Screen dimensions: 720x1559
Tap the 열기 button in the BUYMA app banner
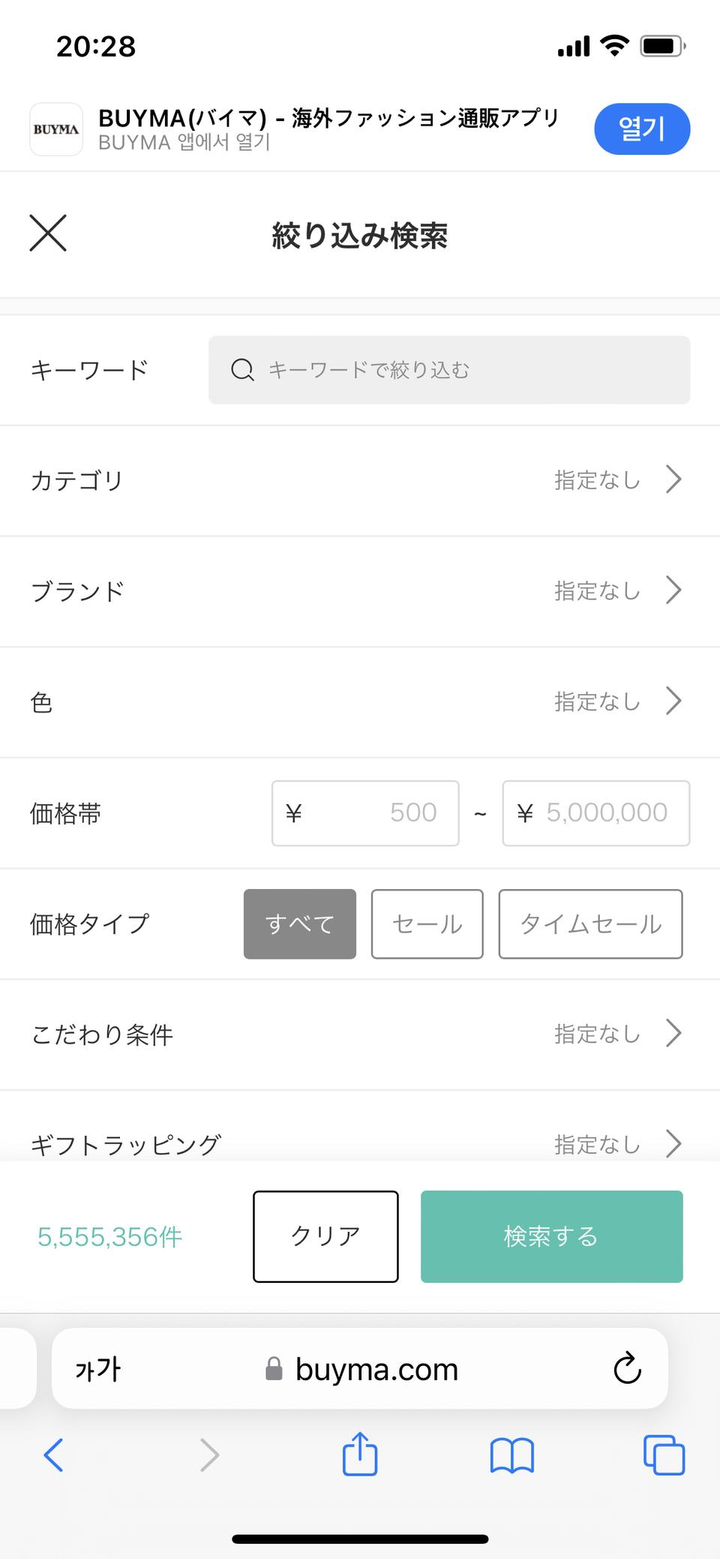[x=641, y=129]
